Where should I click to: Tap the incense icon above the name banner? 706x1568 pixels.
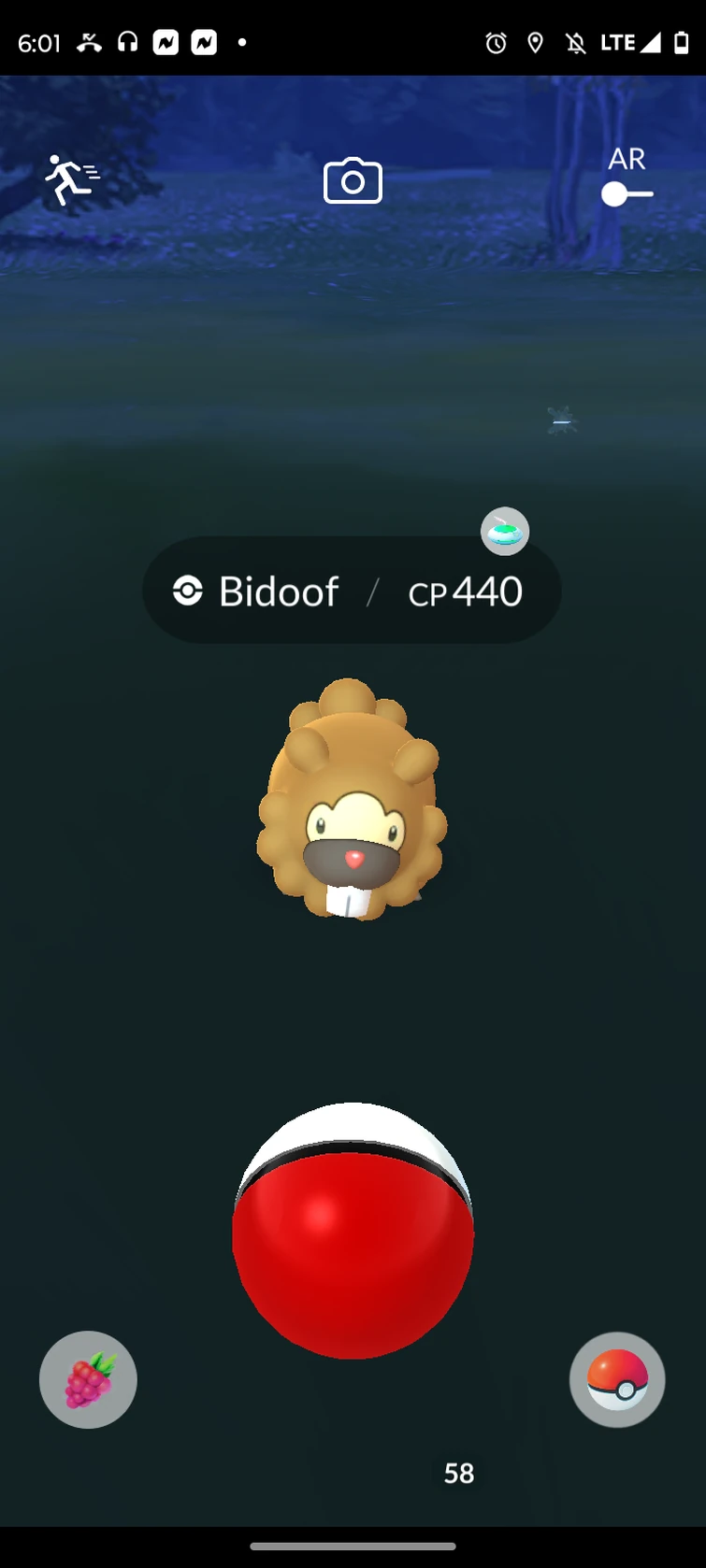[505, 530]
